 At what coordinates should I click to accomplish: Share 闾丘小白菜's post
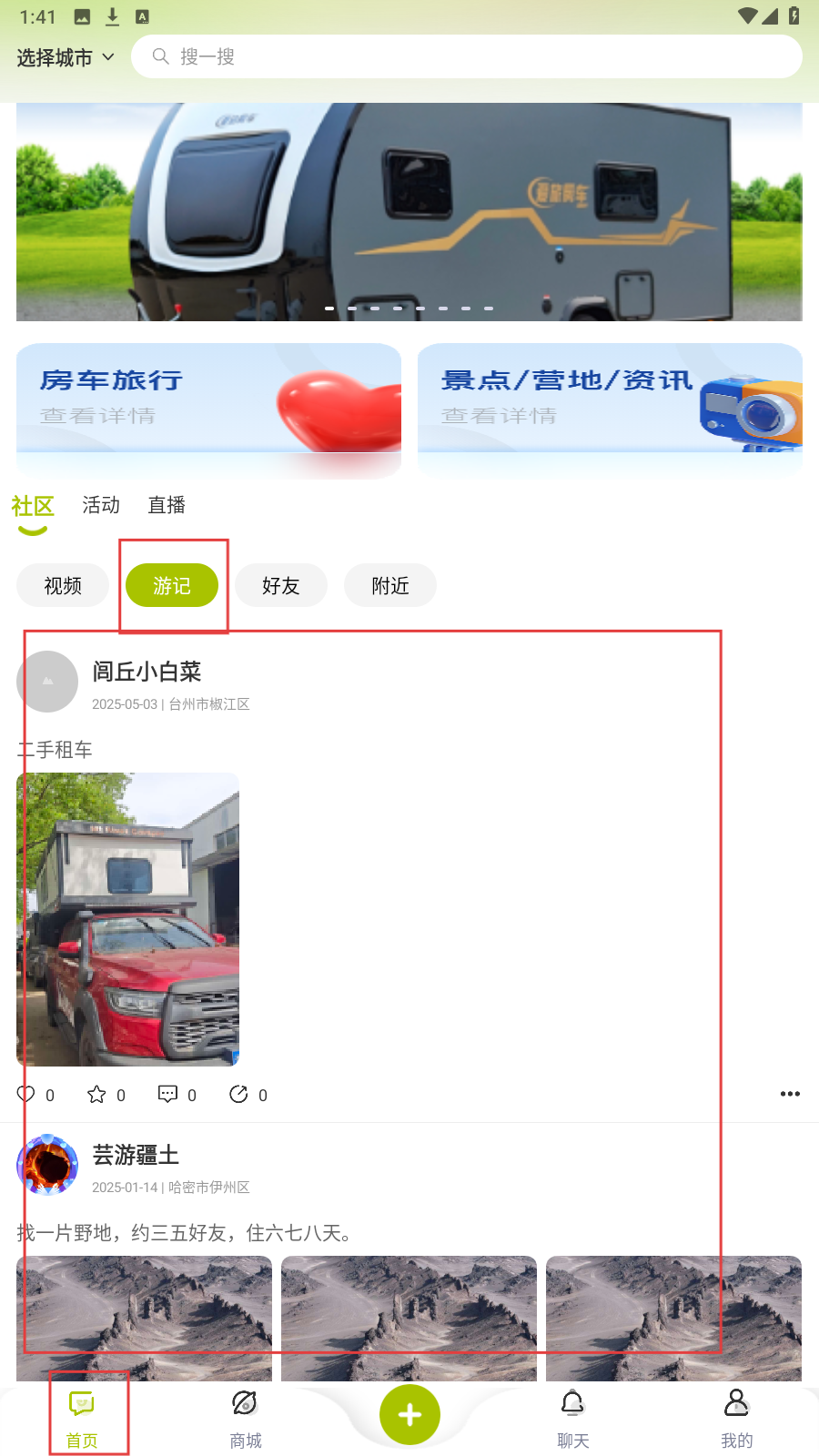pyautogui.click(x=238, y=1095)
